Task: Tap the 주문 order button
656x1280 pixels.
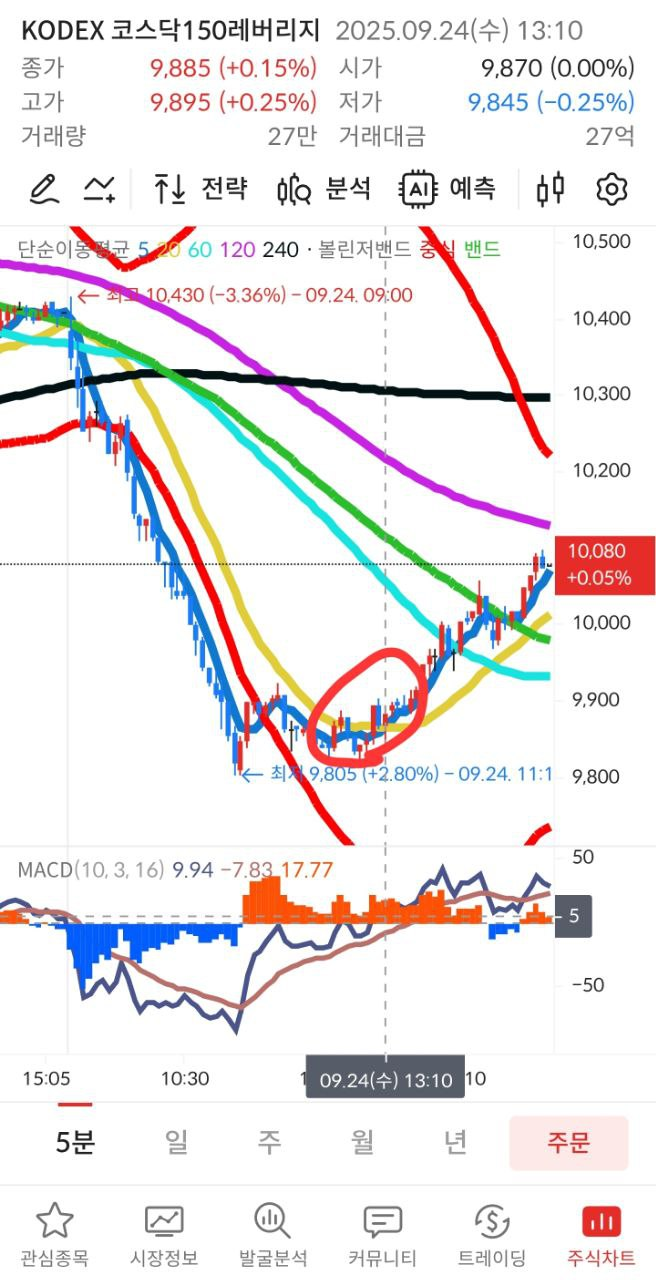Action: click(x=568, y=1142)
